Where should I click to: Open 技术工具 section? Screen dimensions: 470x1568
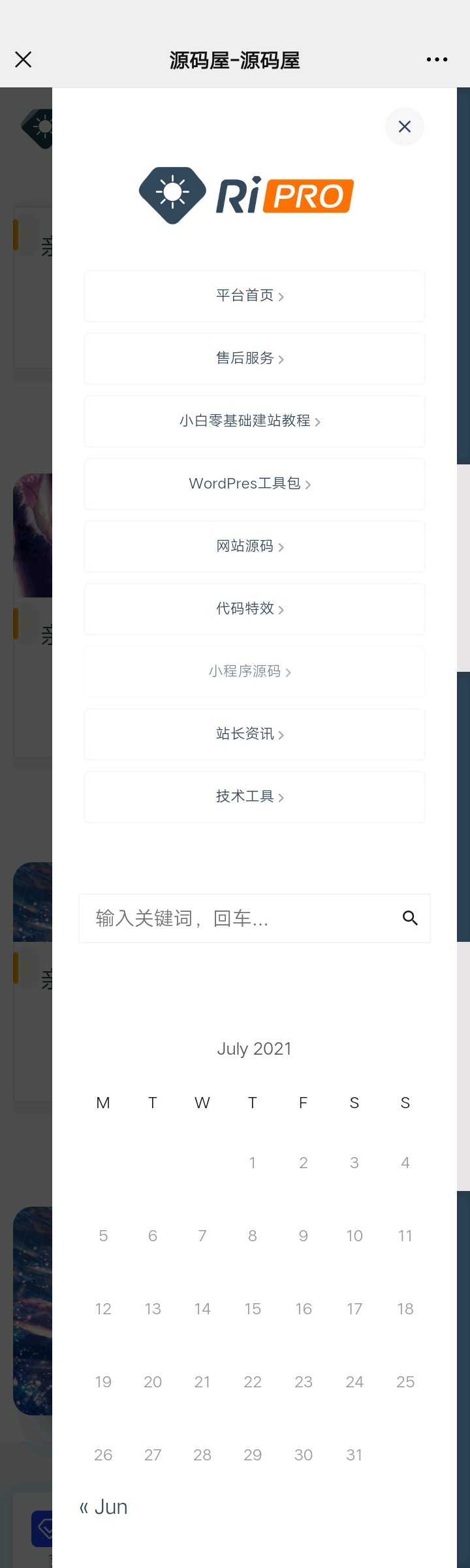click(254, 797)
